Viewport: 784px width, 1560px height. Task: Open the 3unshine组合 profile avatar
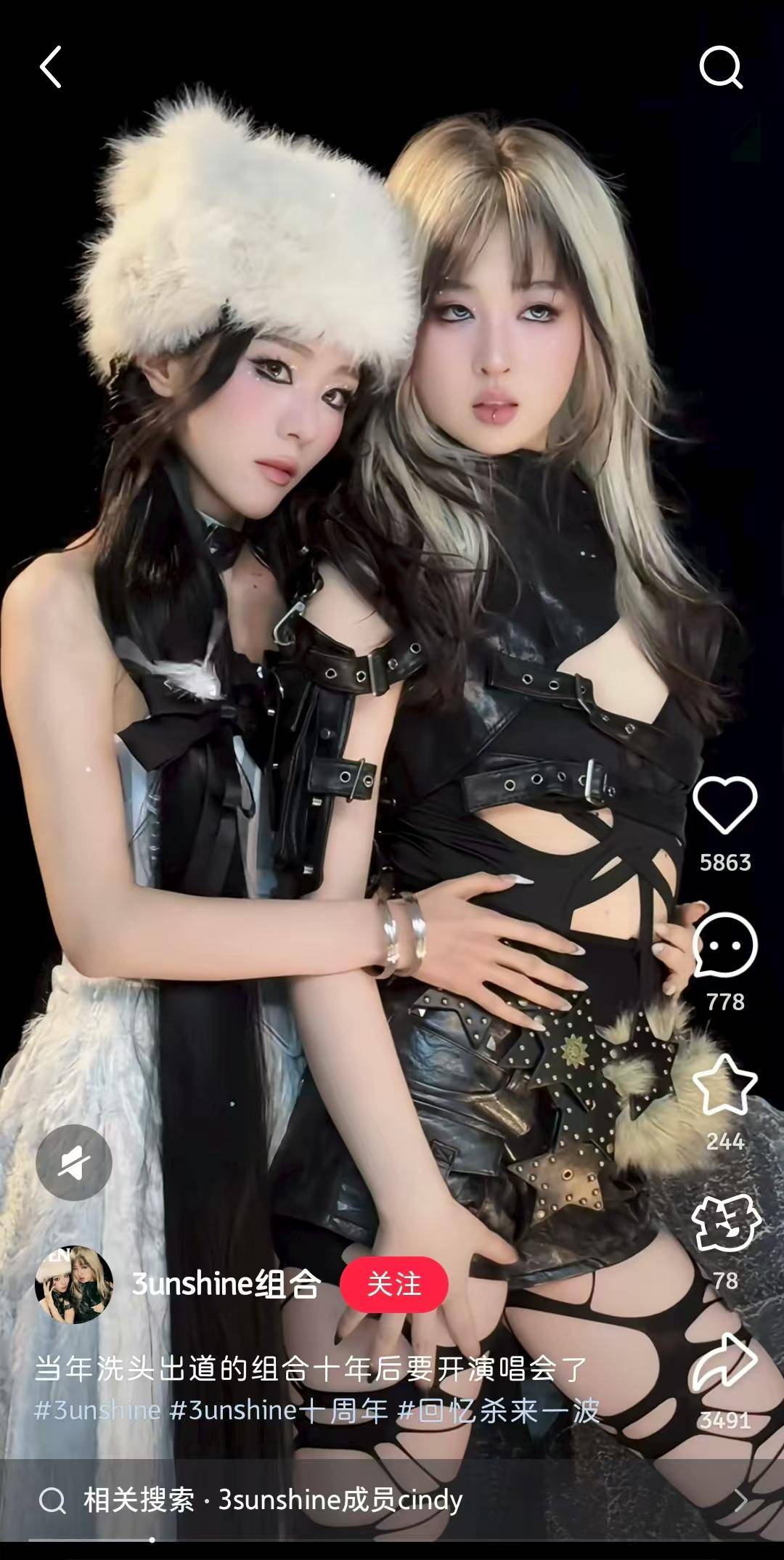[x=74, y=1284]
